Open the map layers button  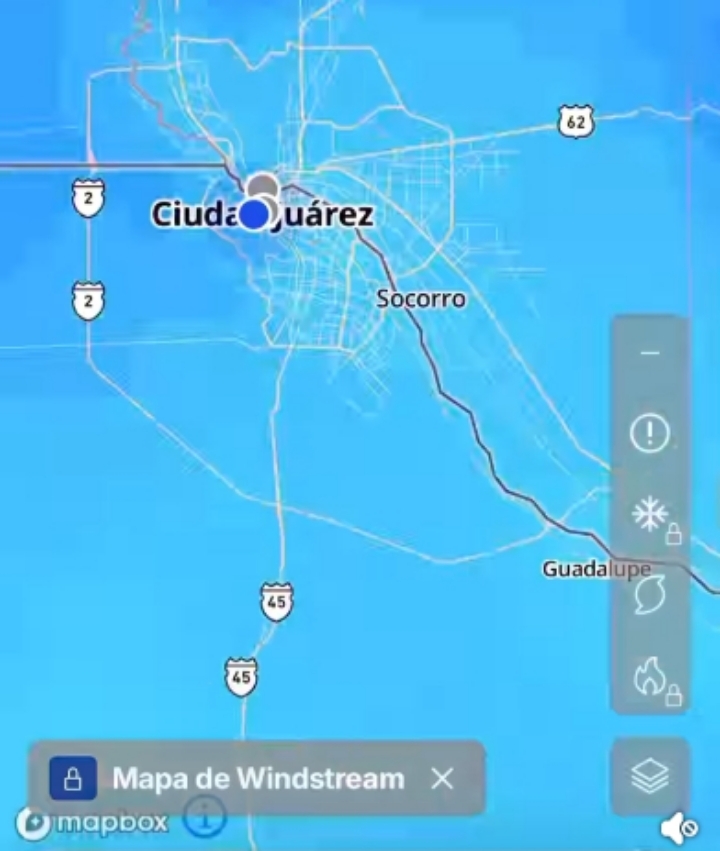tap(650, 776)
